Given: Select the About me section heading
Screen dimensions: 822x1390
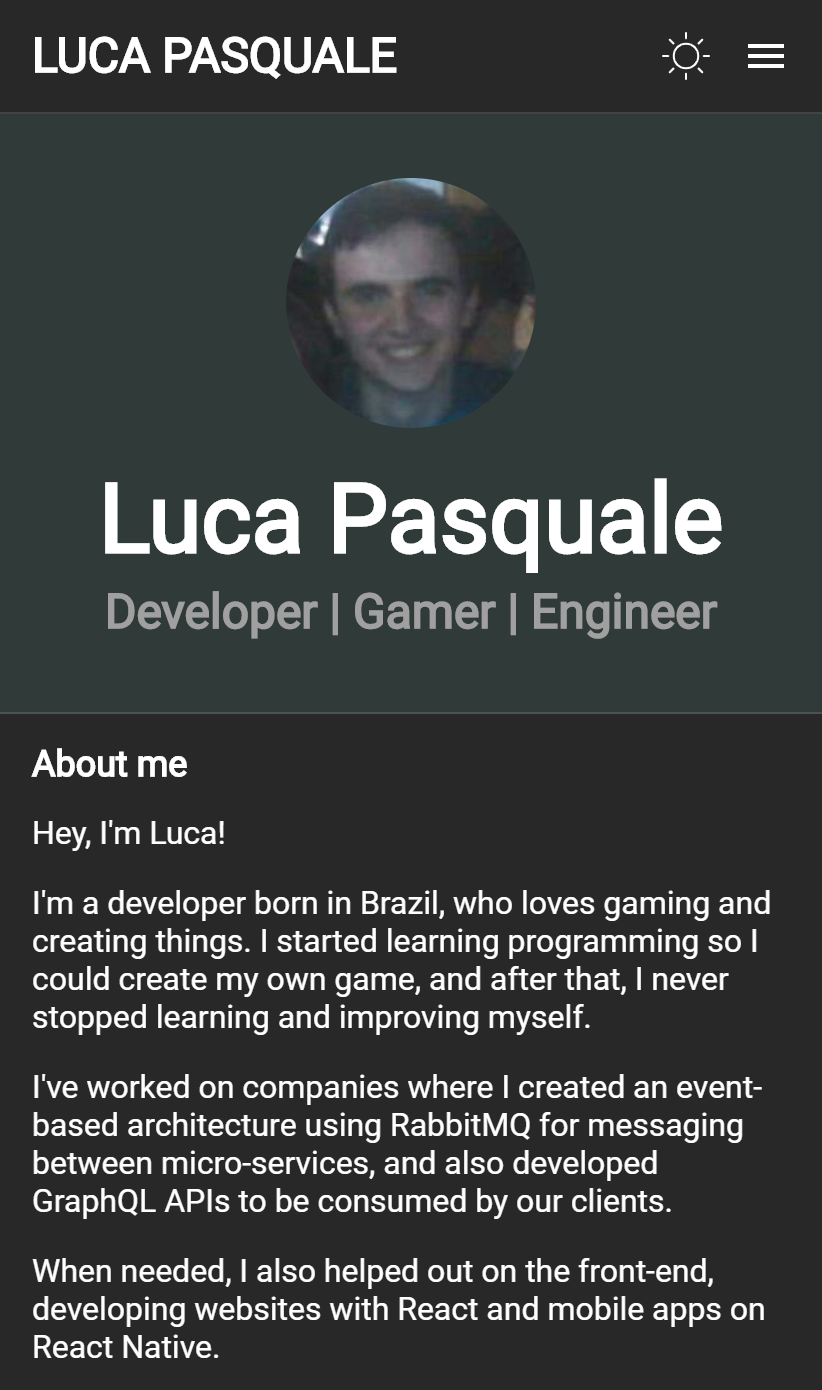Looking at the screenshot, I should click(110, 764).
